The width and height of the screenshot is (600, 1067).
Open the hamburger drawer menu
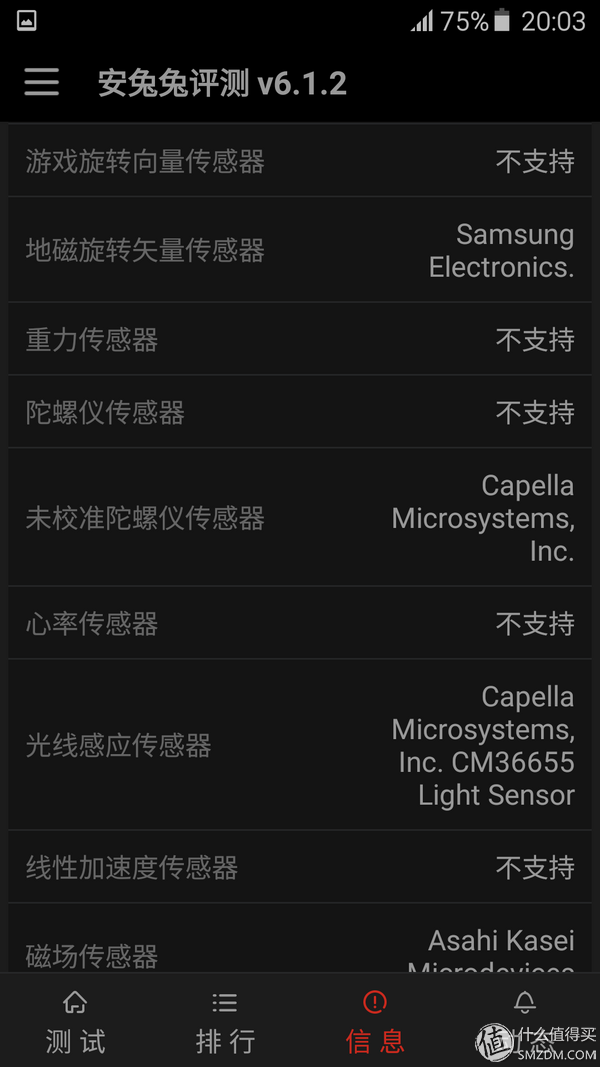coord(41,82)
